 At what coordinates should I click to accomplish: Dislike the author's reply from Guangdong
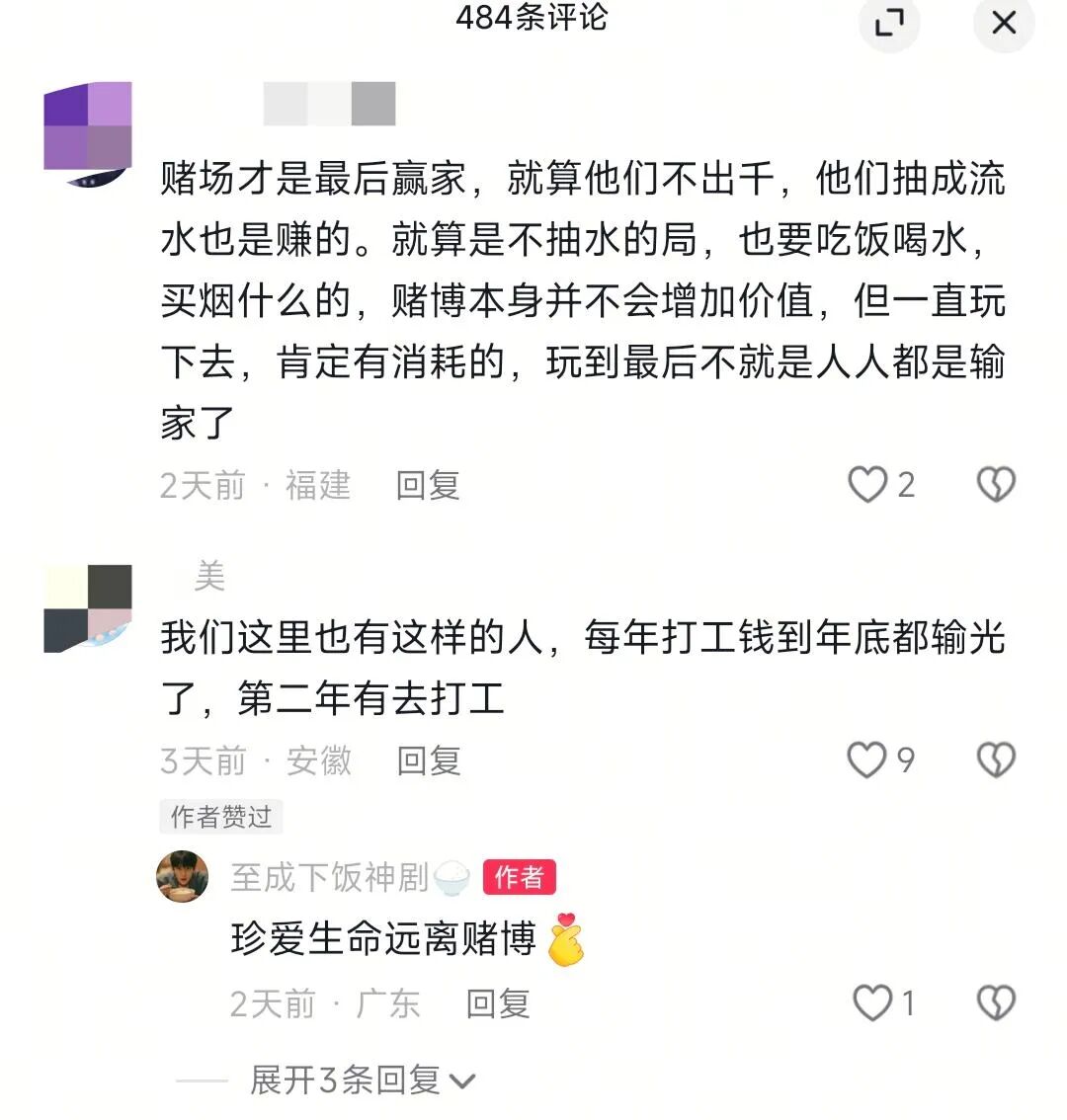996,1003
